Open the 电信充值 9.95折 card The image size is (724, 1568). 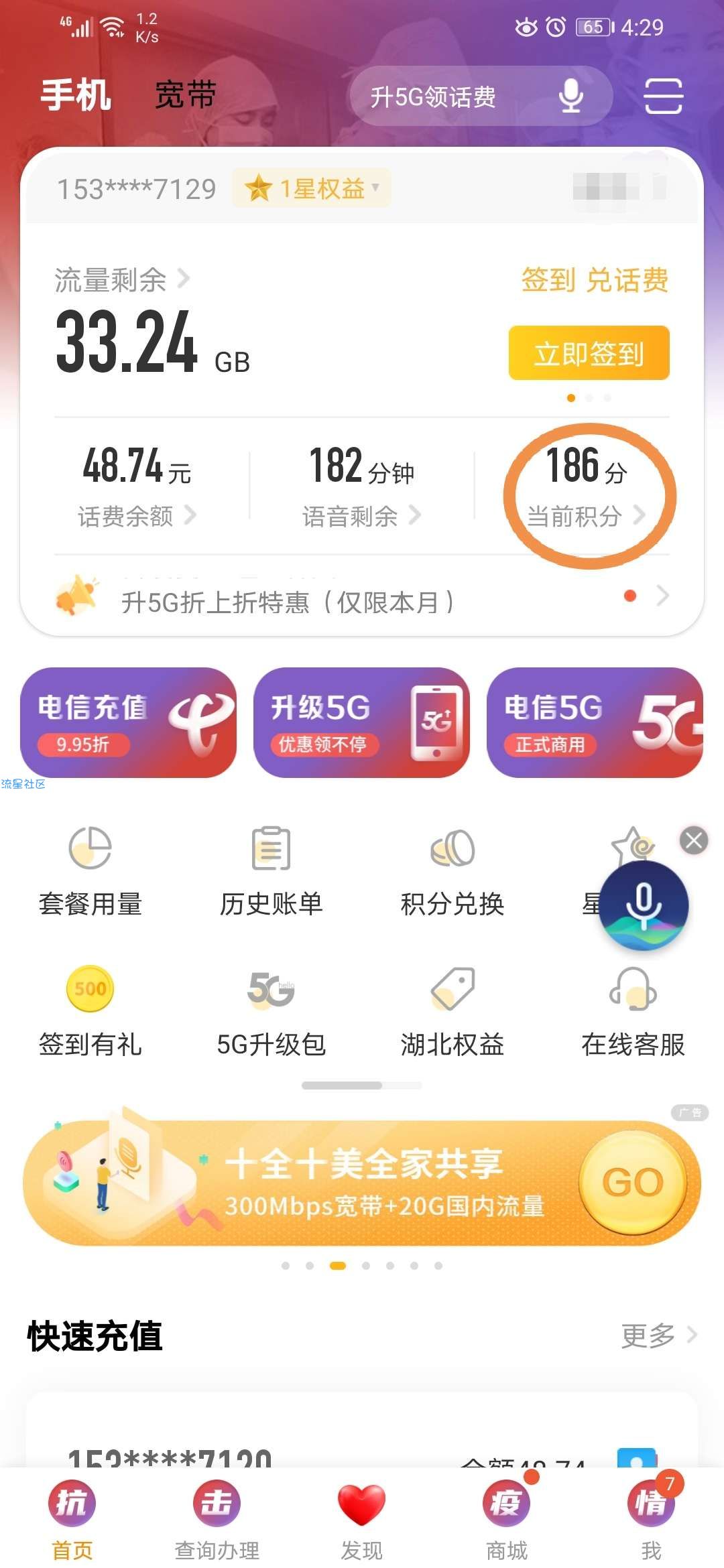tap(129, 723)
